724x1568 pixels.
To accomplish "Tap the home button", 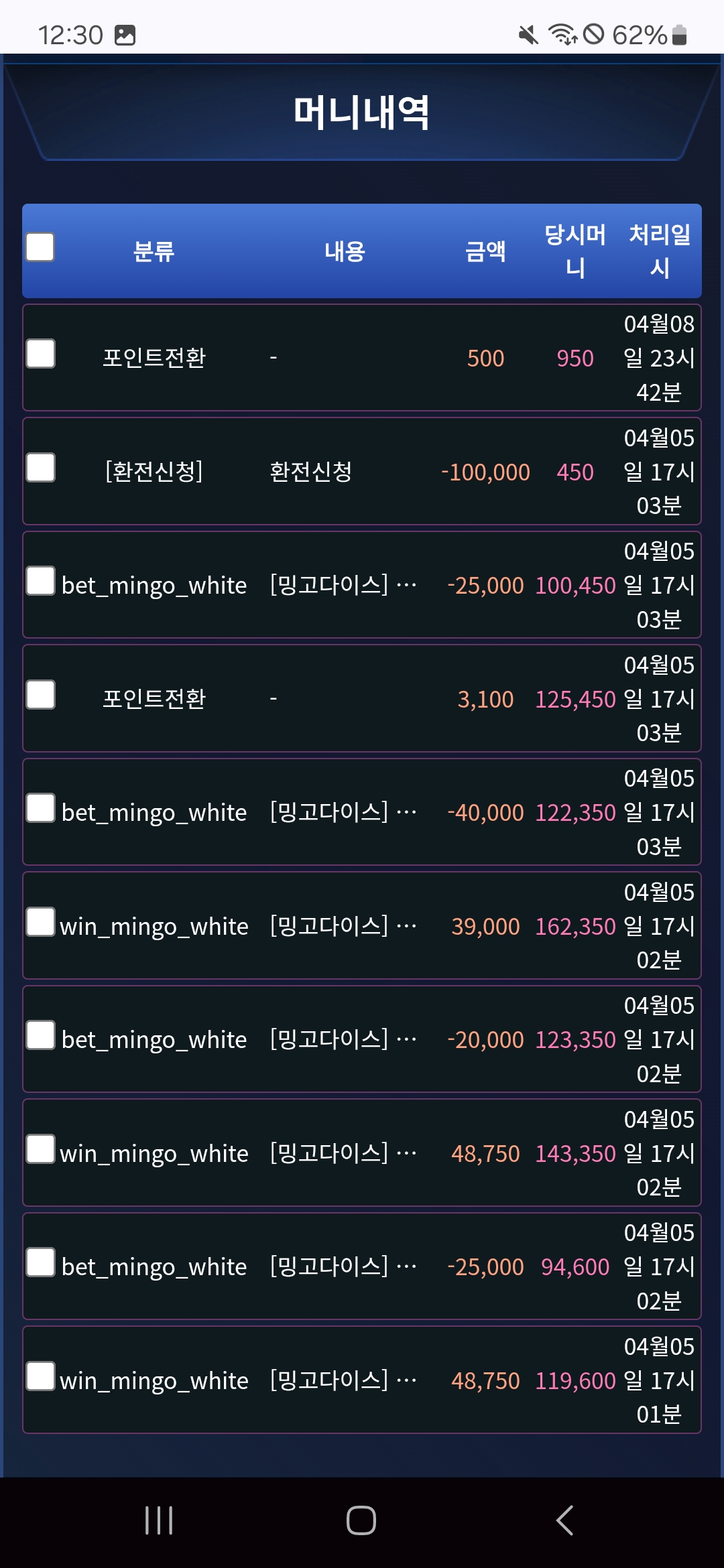I will click(x=362, y=1520).
